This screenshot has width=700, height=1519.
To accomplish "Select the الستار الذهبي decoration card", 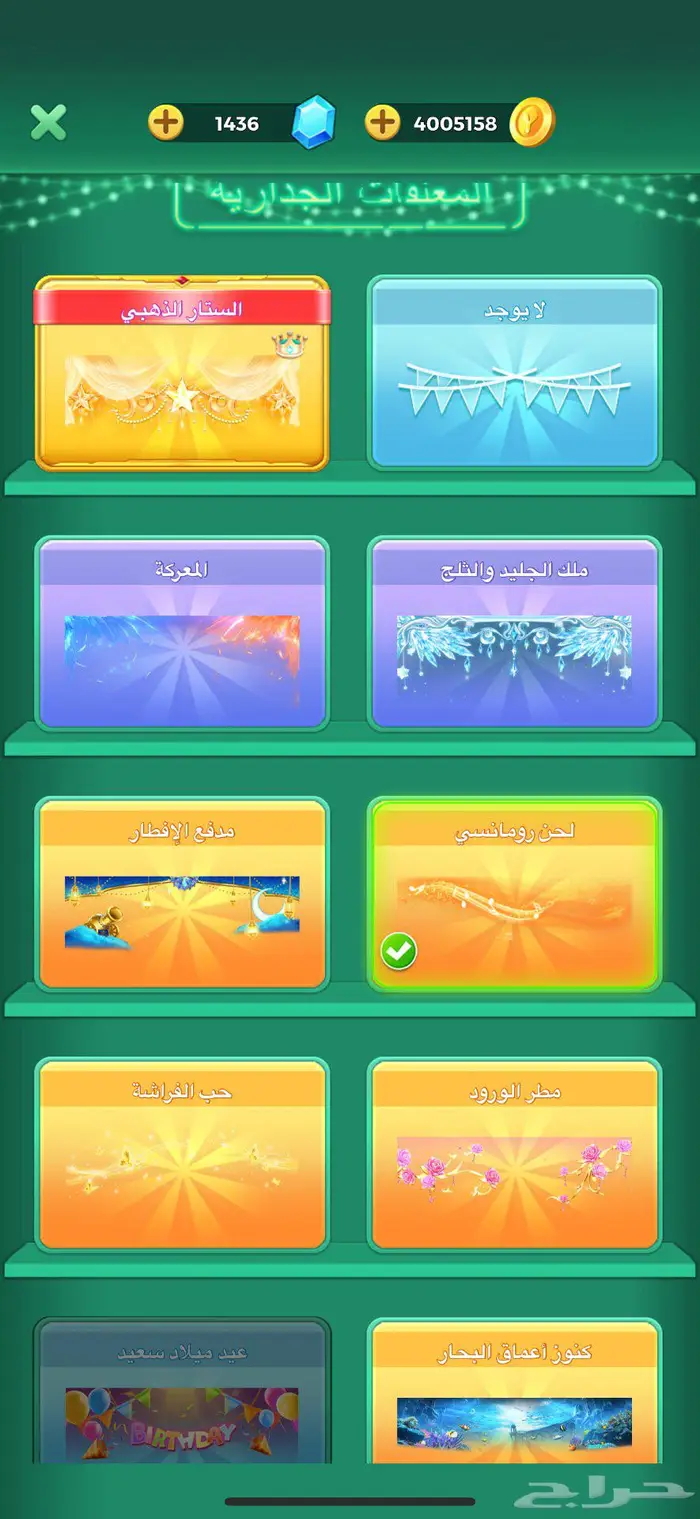I will (x=182, y=373).
